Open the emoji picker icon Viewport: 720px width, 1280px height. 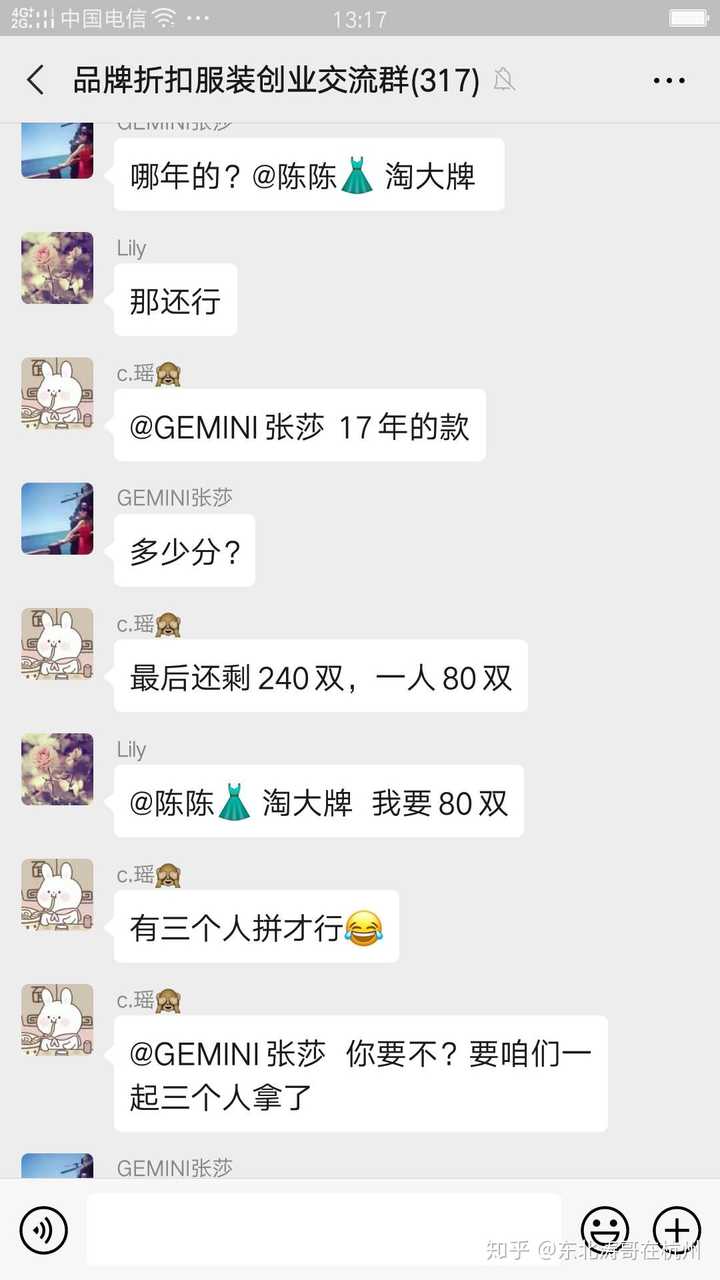(605, 1229)
